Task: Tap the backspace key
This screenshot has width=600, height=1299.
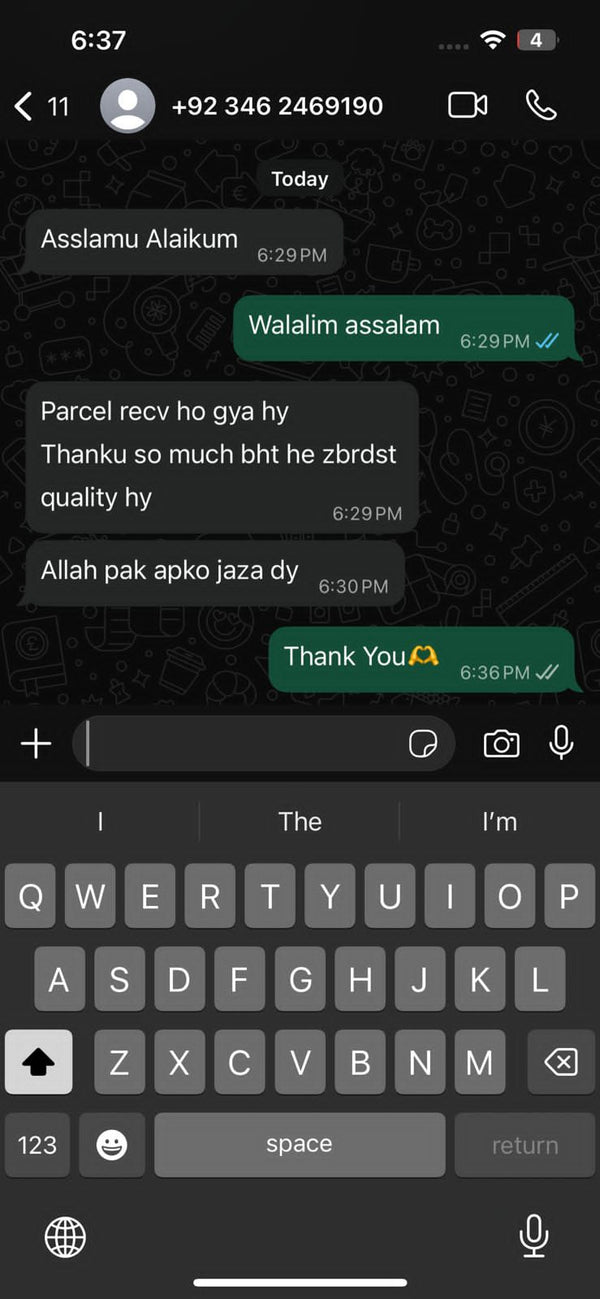Action: coord(561,1062)
